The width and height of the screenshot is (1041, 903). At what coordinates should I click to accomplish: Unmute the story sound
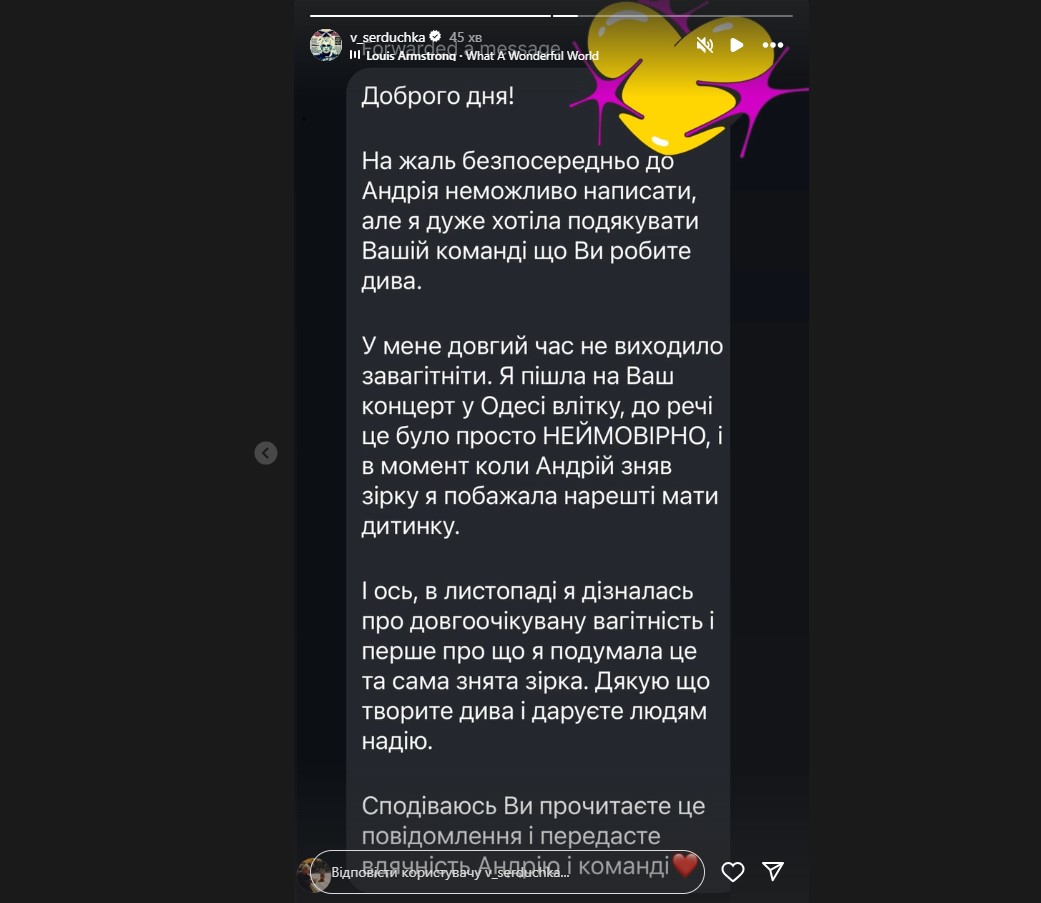click(705, 45)
